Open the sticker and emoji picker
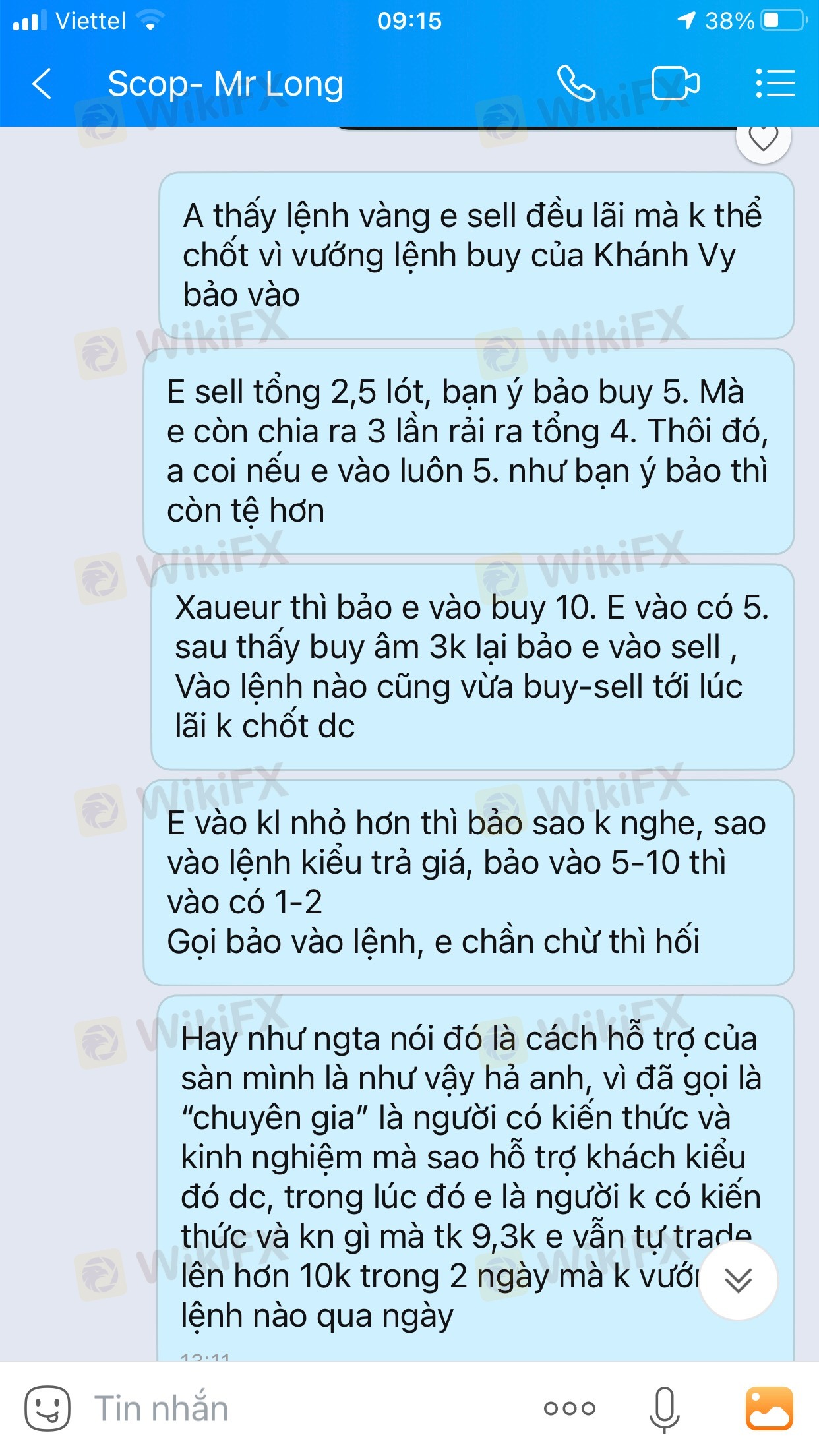Image resolution: width=819 pixels, height=1456 pixels. pos(47,1409)
